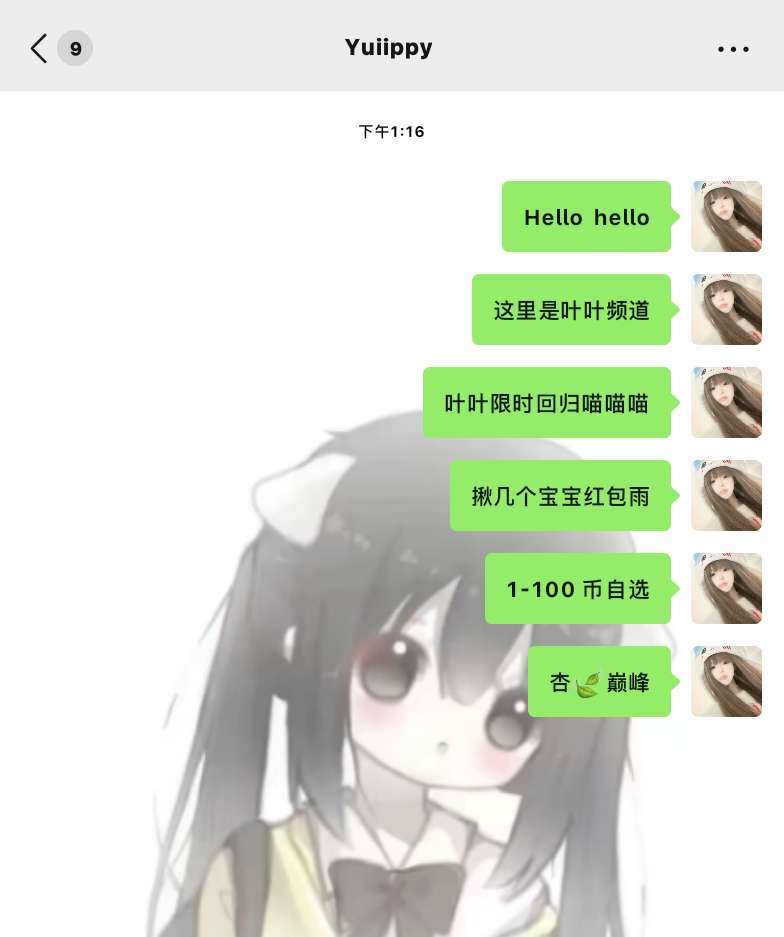Tap the avatar beside "这里是叶叶频道"

[726, 309]
